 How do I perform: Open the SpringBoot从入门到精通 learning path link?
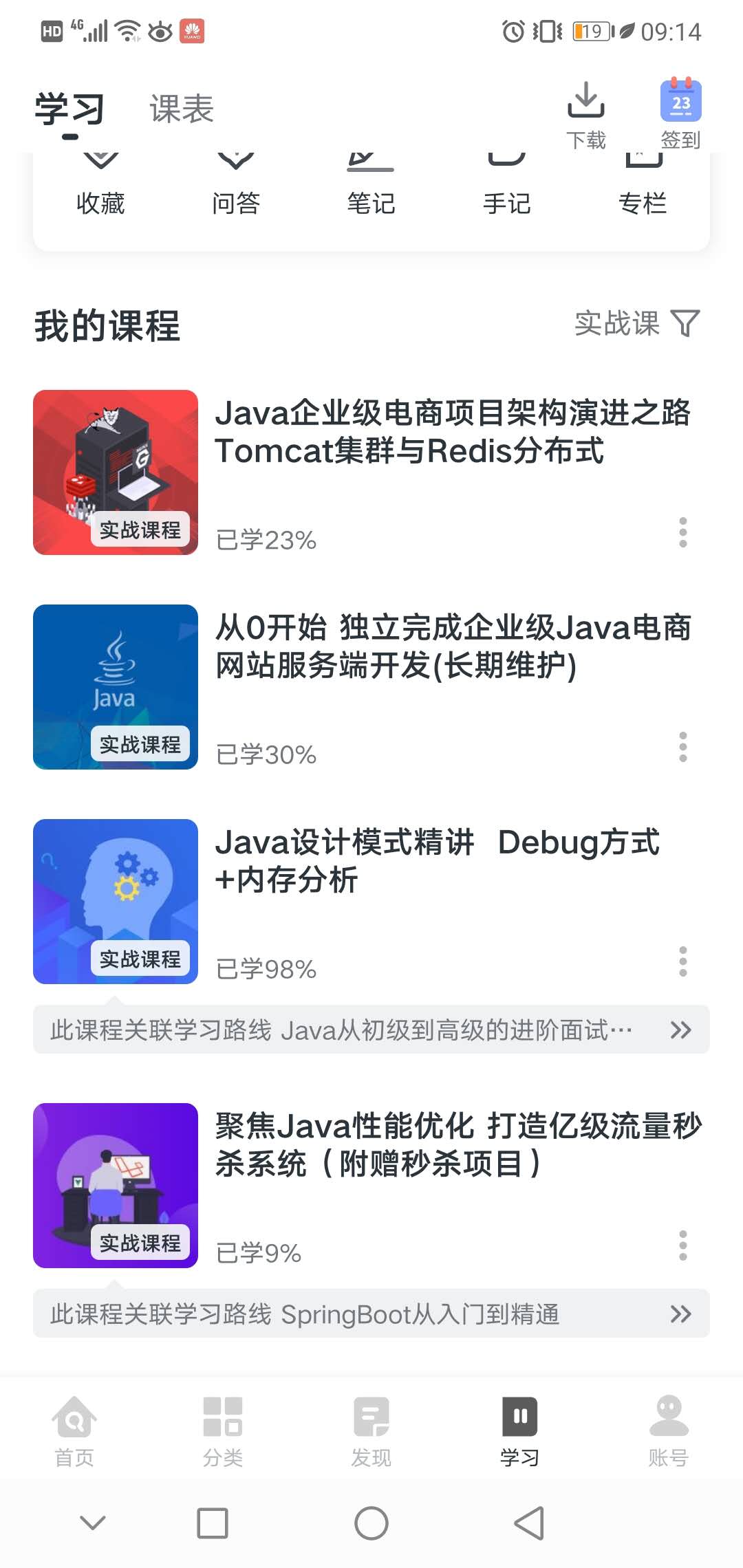371,1314
